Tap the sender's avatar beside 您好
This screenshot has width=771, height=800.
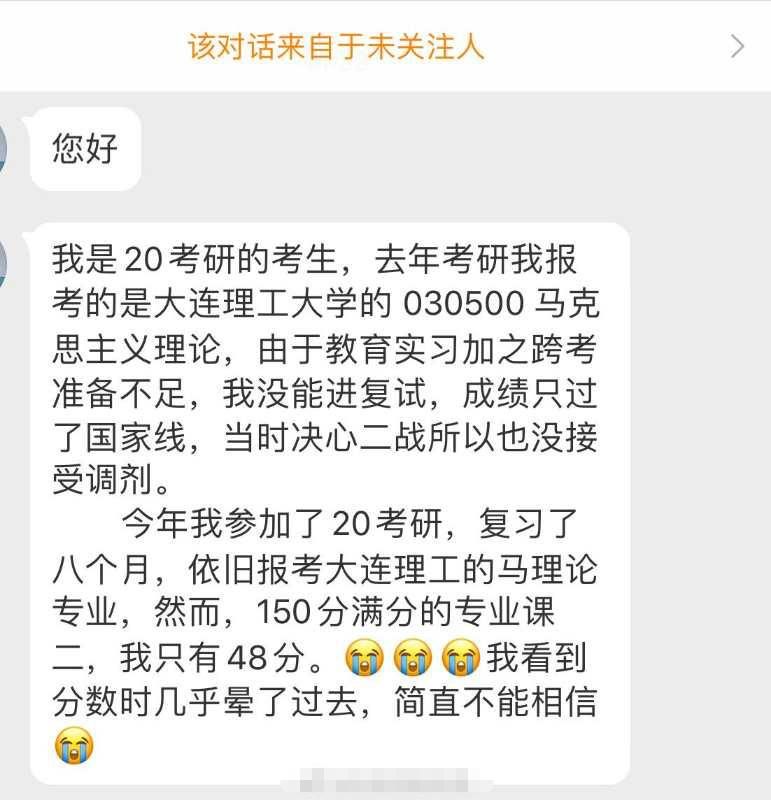[x=3, y=148]
